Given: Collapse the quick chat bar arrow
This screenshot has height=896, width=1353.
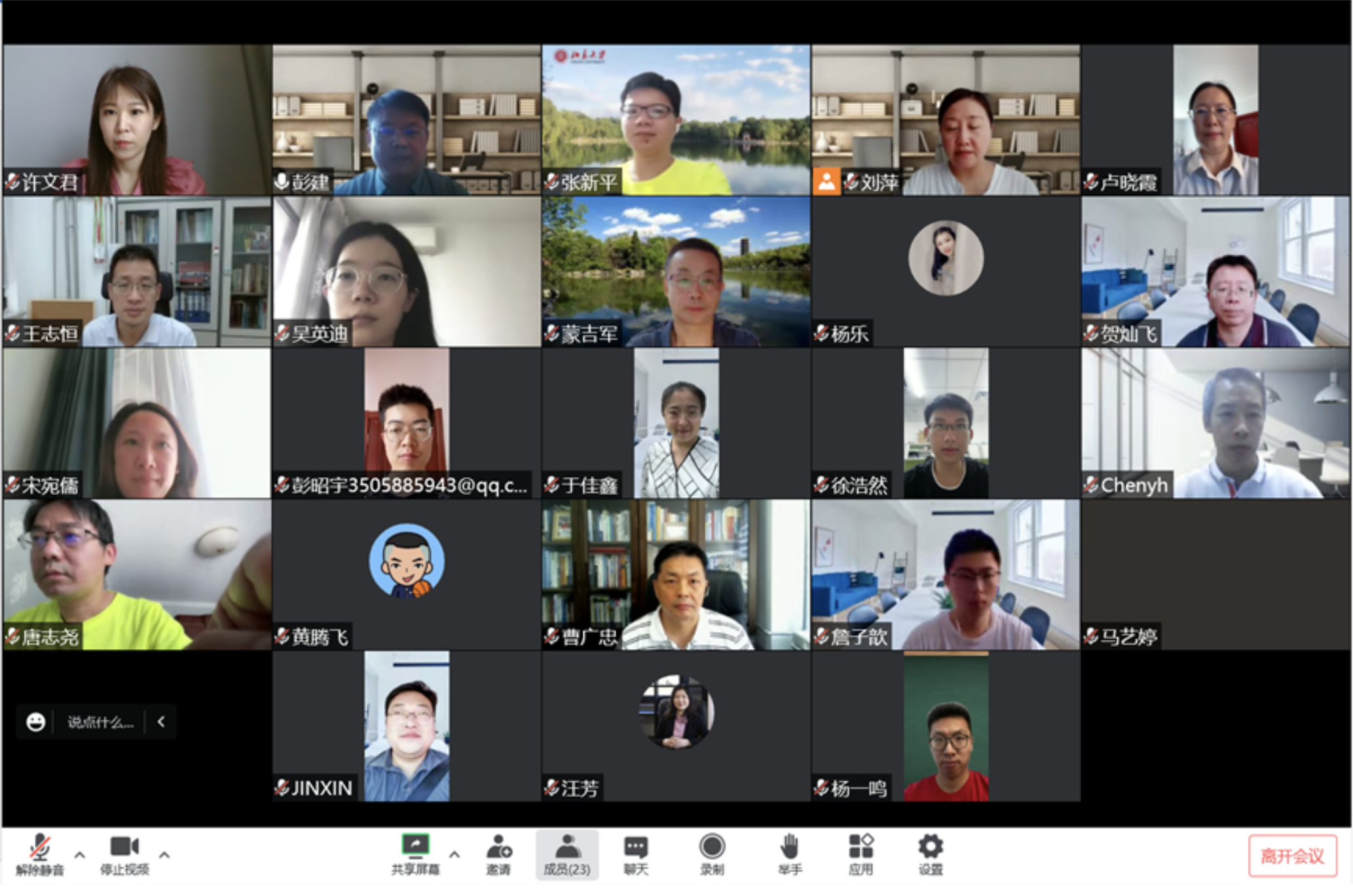Looking at the screenshot, I should pos(161,722).
